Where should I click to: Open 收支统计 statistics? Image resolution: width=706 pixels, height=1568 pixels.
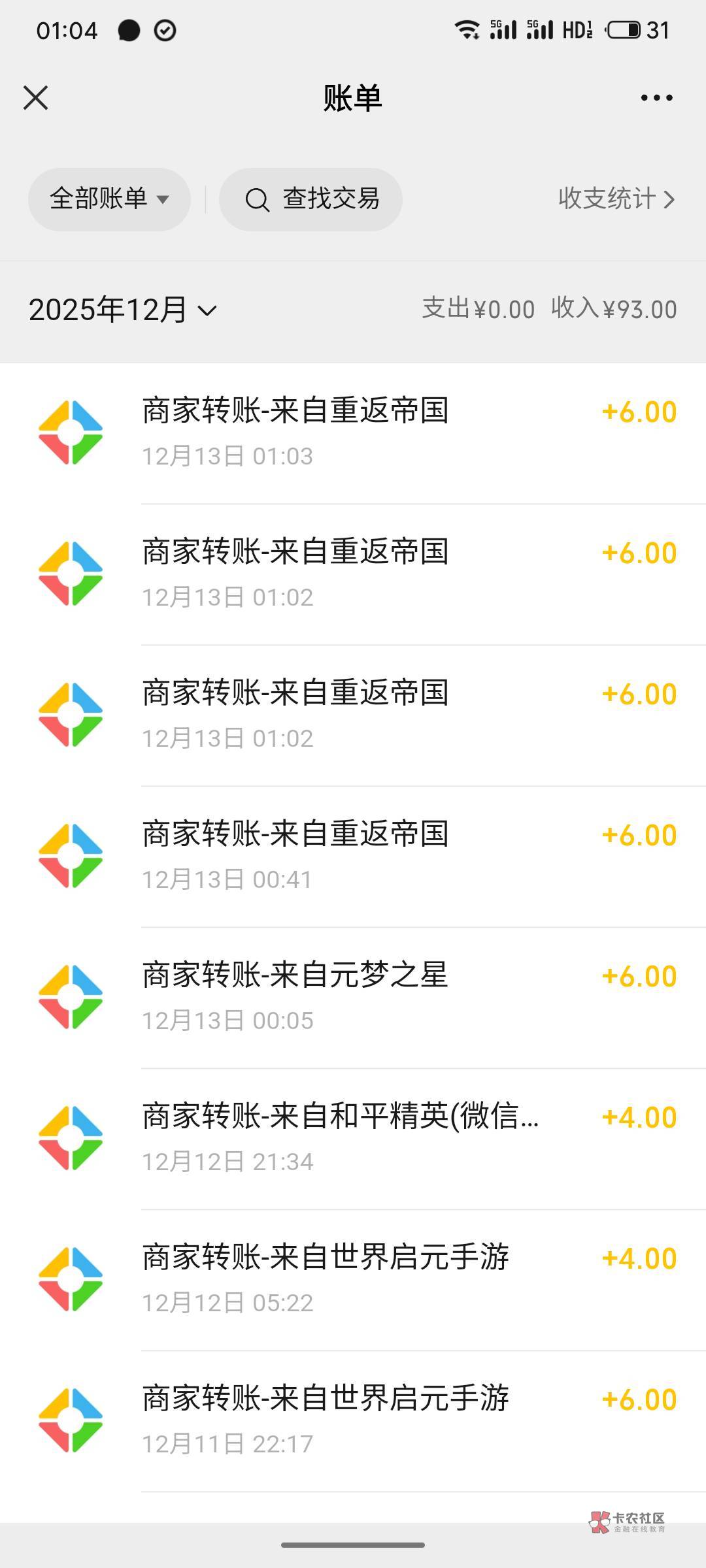click(x=616, y=199)
